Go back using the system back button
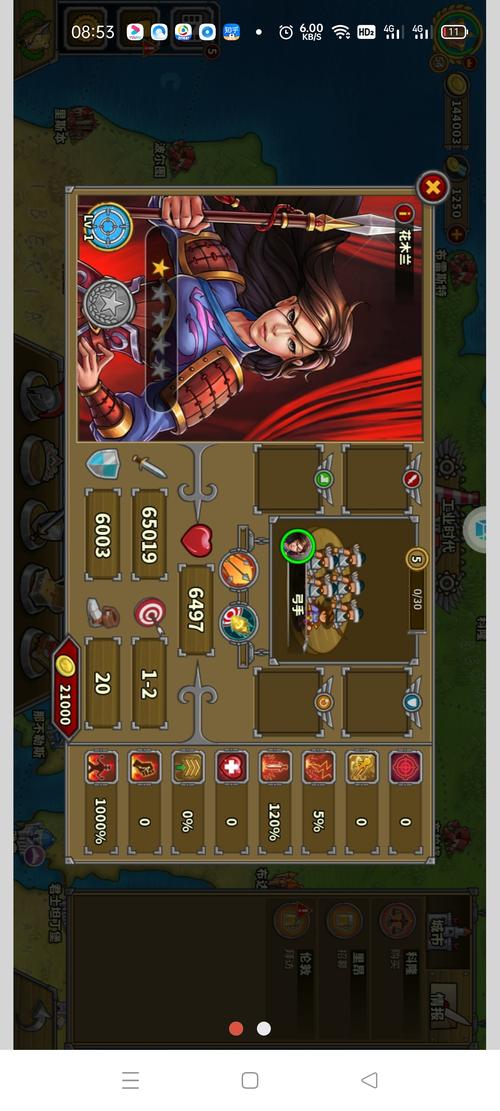The height and width of the screenshot is (1111, 500). coord(369,1080)
